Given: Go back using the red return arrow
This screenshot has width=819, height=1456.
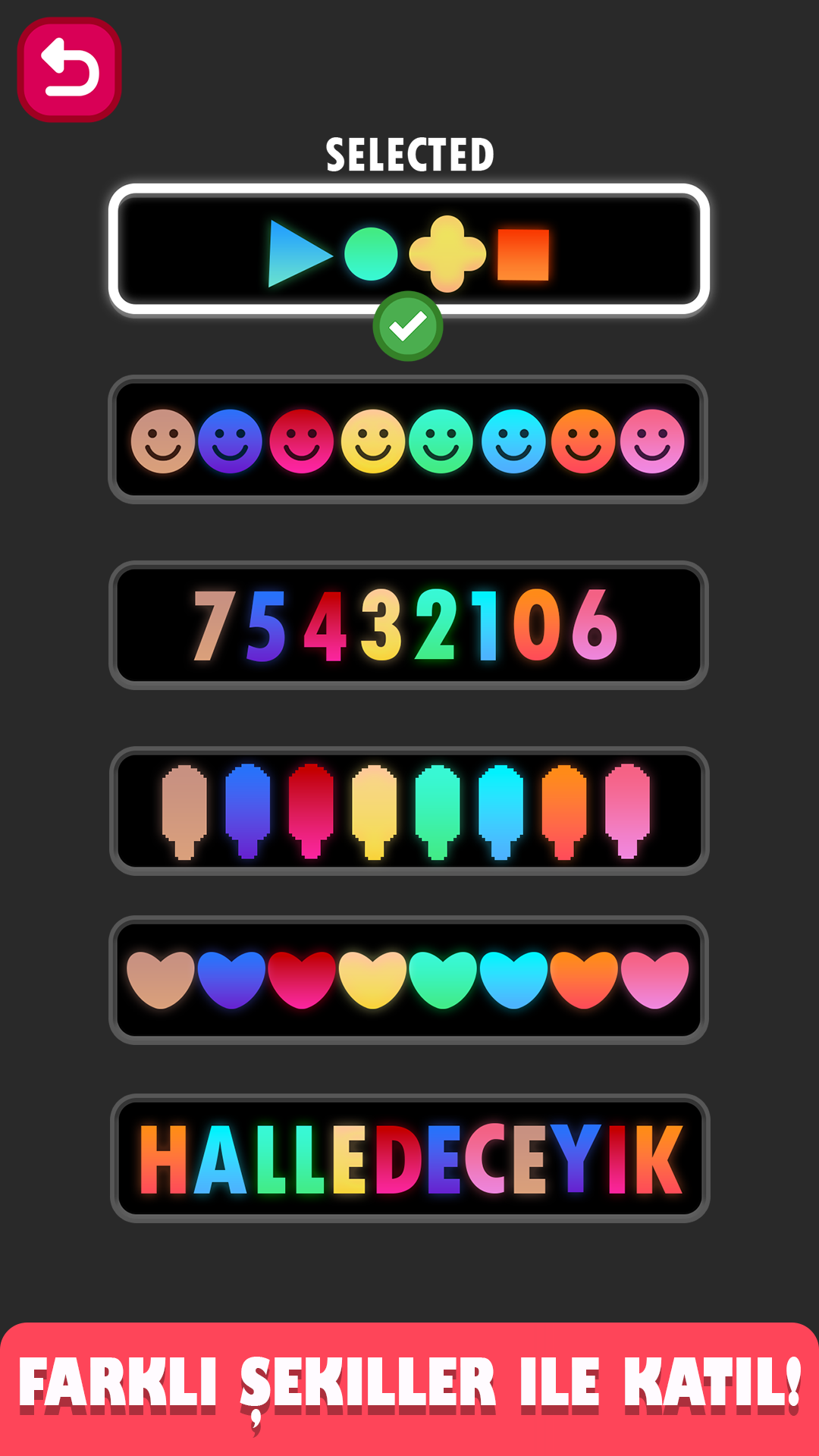Looking at the screenshot, I should tap(69, 69).
